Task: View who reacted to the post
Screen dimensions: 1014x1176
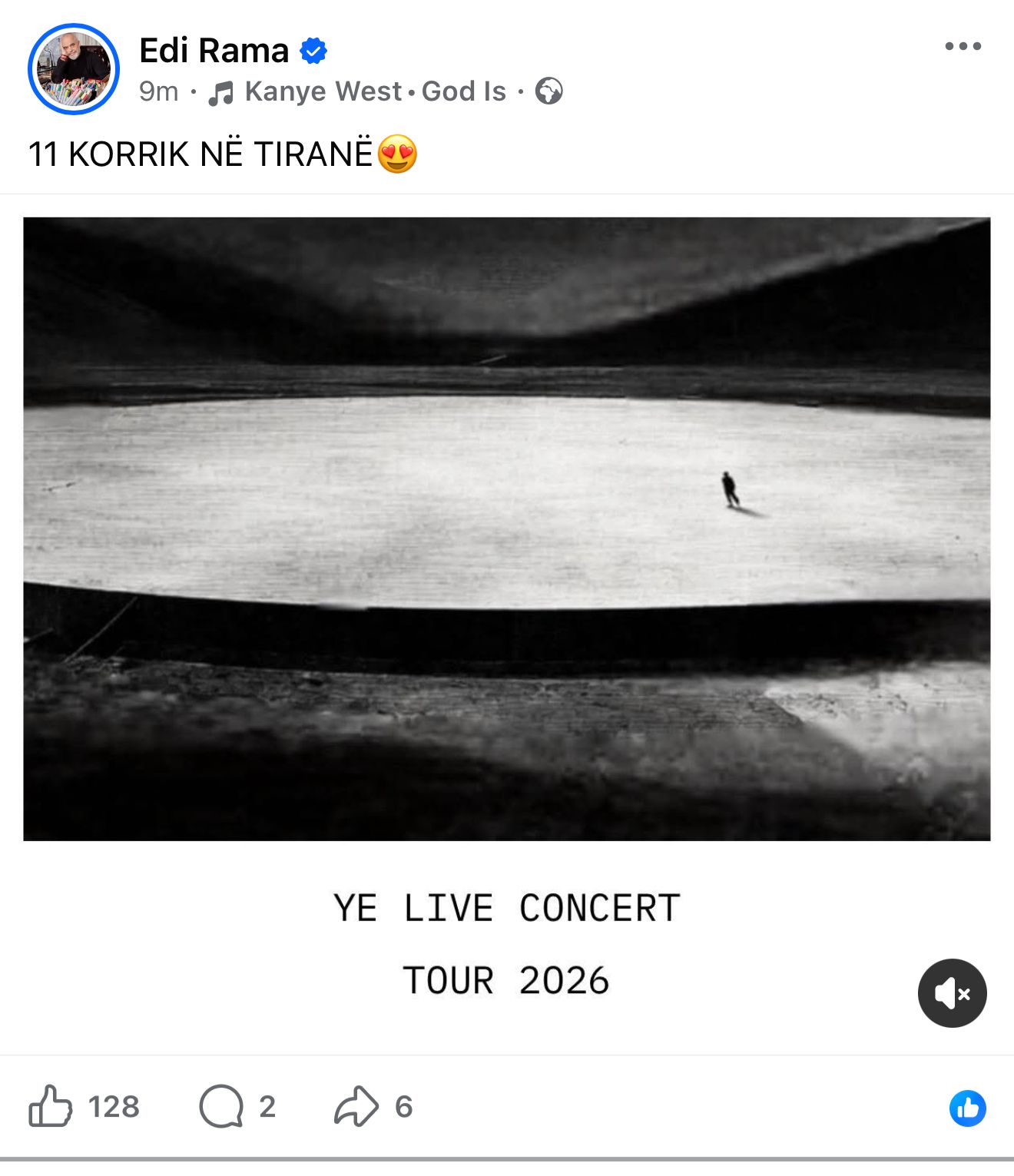Action: point(967,1108)
